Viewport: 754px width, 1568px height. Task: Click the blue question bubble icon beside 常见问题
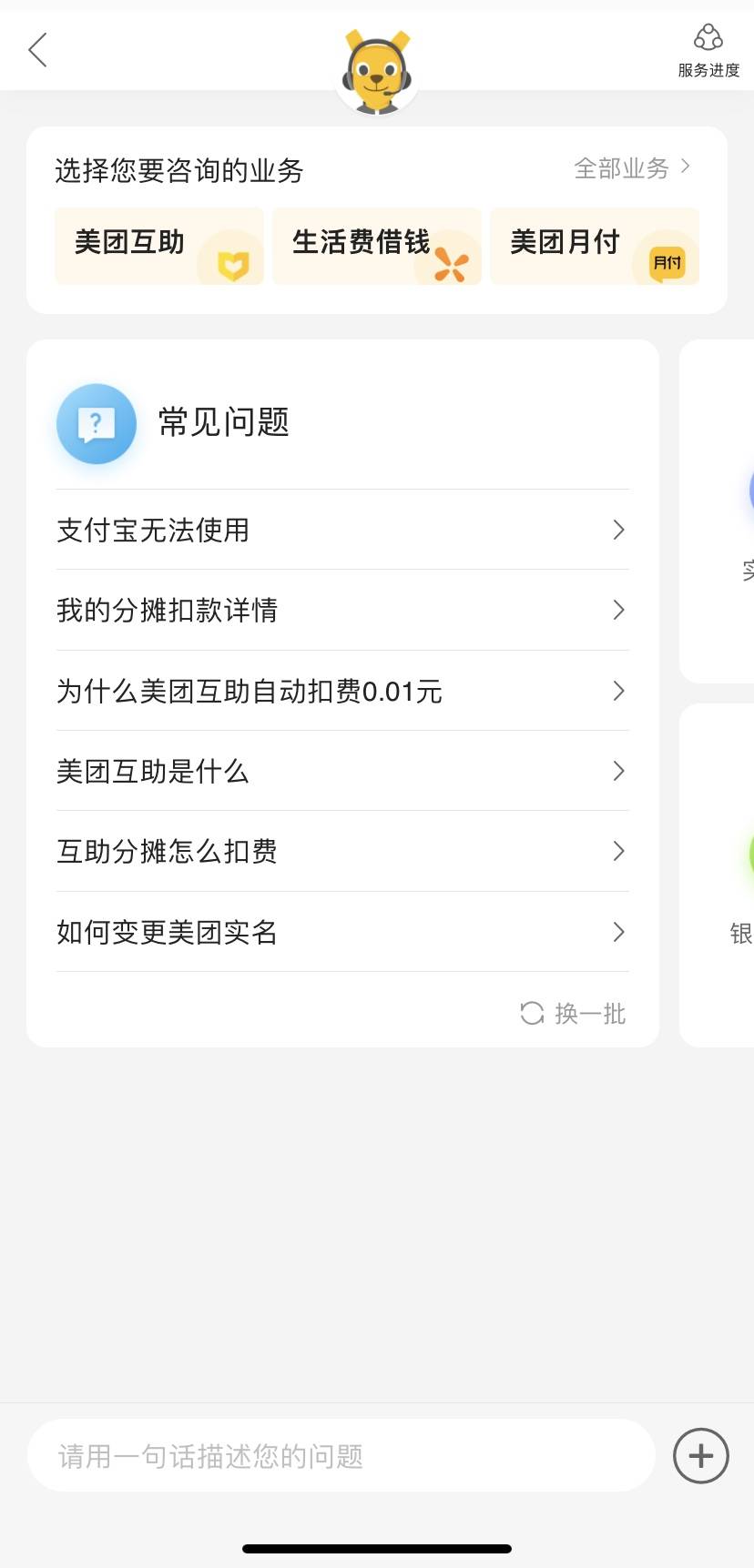[97, 424]
